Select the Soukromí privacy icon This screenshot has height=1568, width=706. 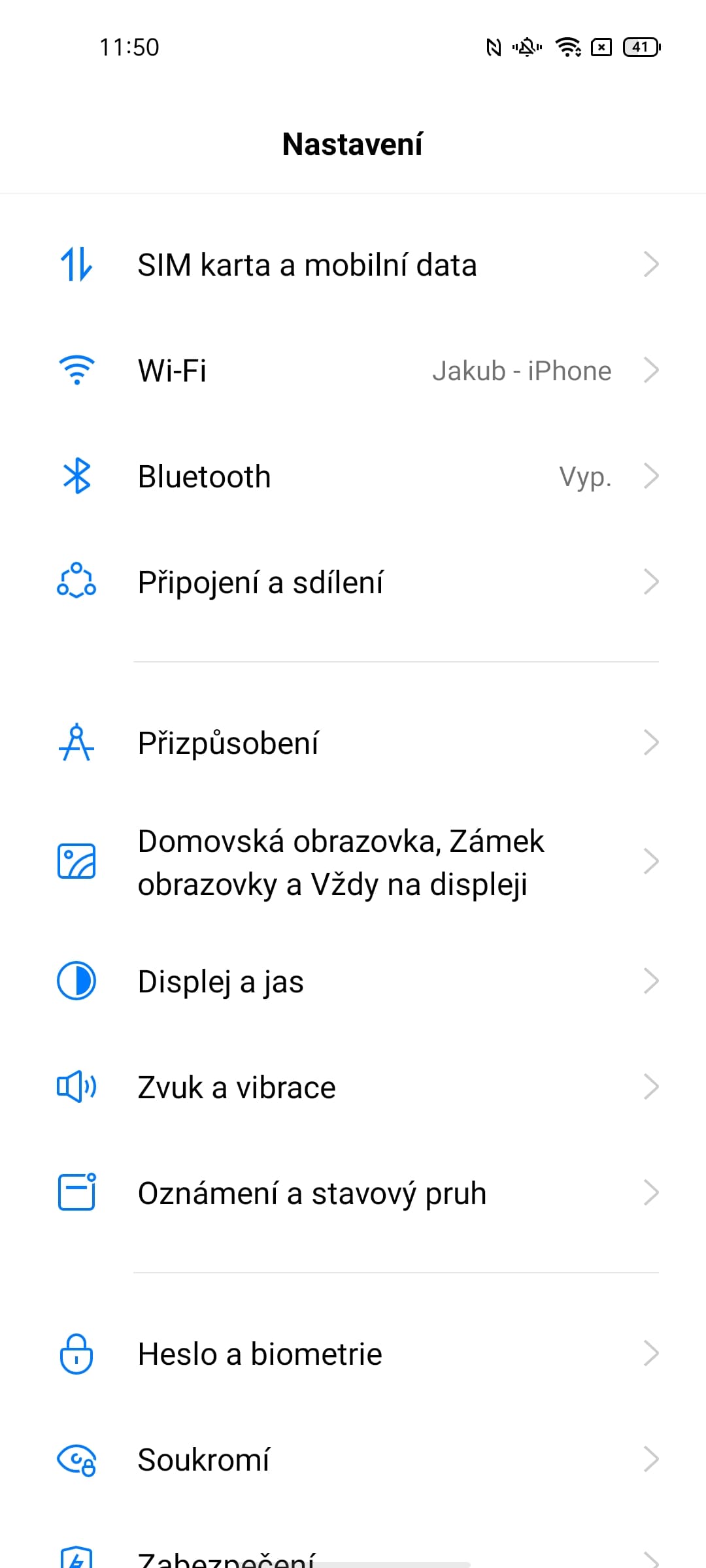(76, 1459)
